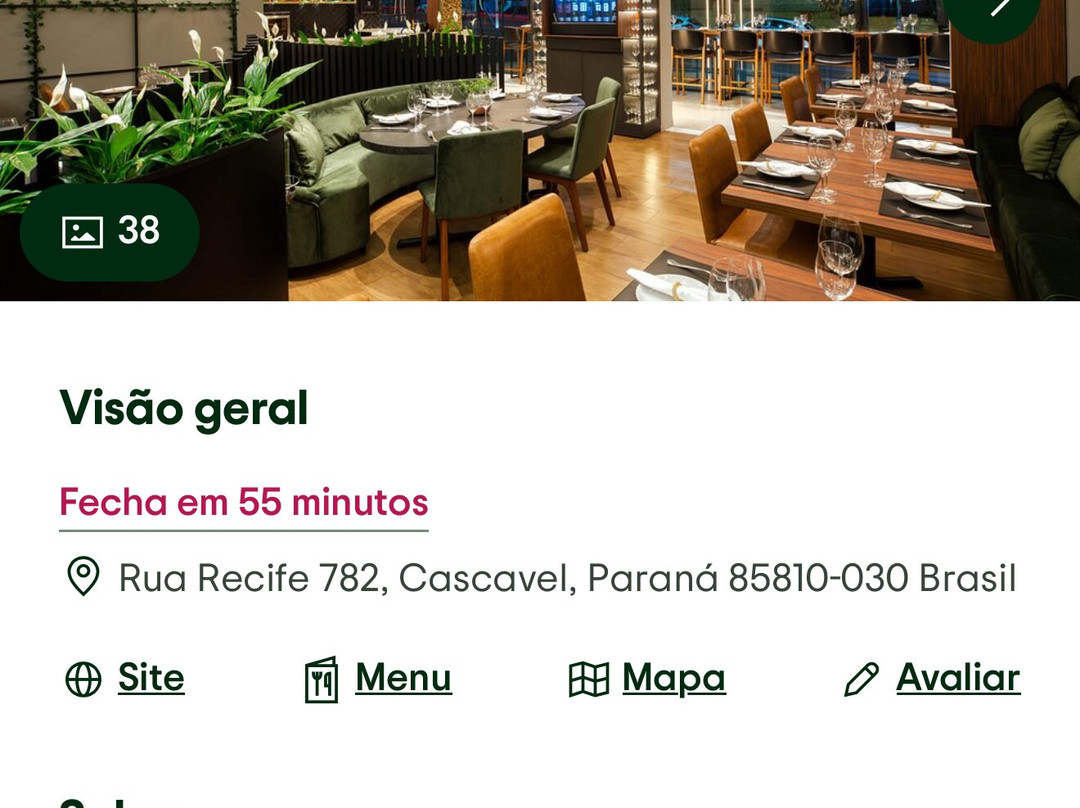The height and width of the screenshot is (808, 1080).
Task: Expand the 'Fecha em 55 minutos' hours
Action: pos(244,503)
